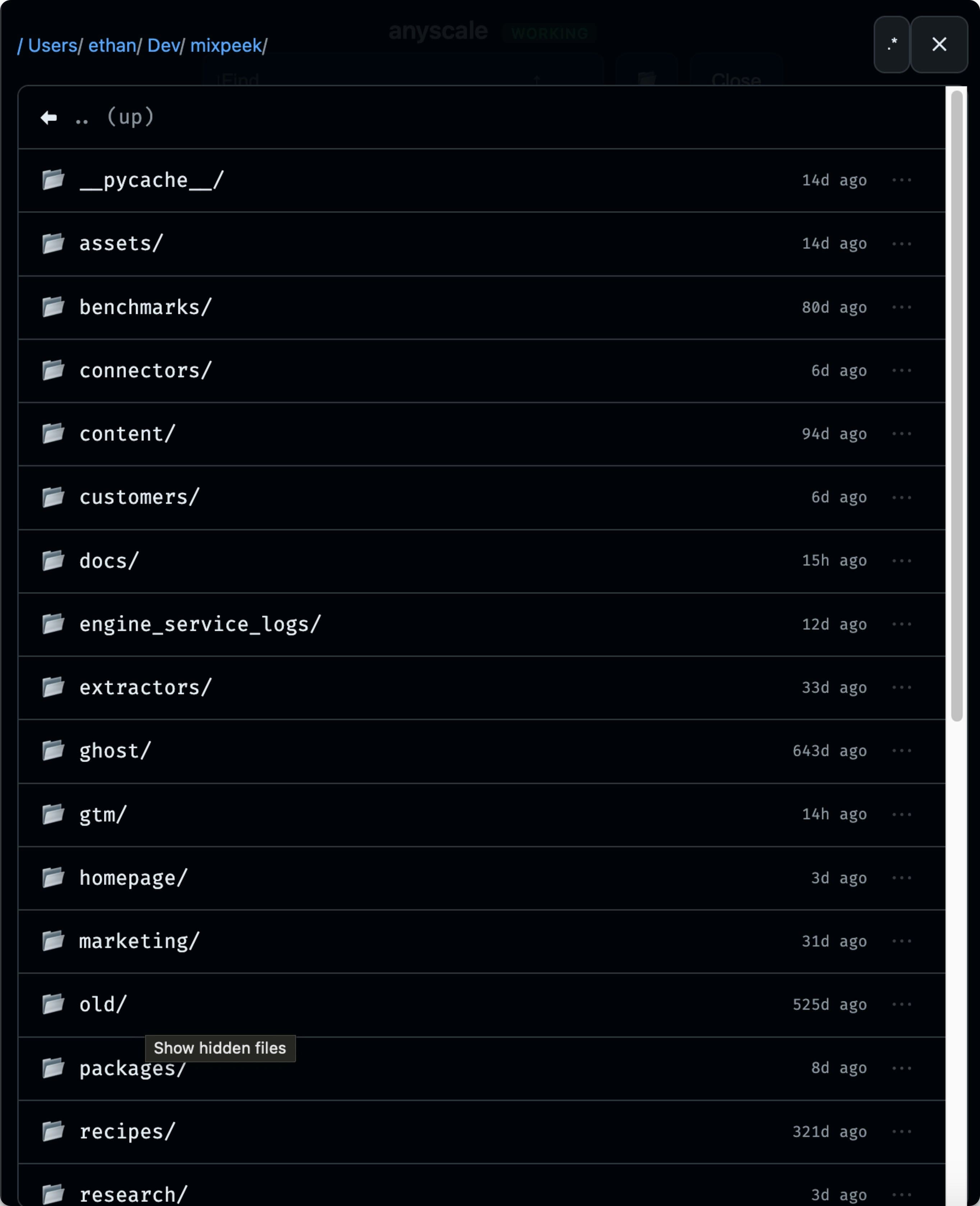This screenshot has height=1206, width=980.
Task: Click the connectors folder icon
Action: click(54, 370)
